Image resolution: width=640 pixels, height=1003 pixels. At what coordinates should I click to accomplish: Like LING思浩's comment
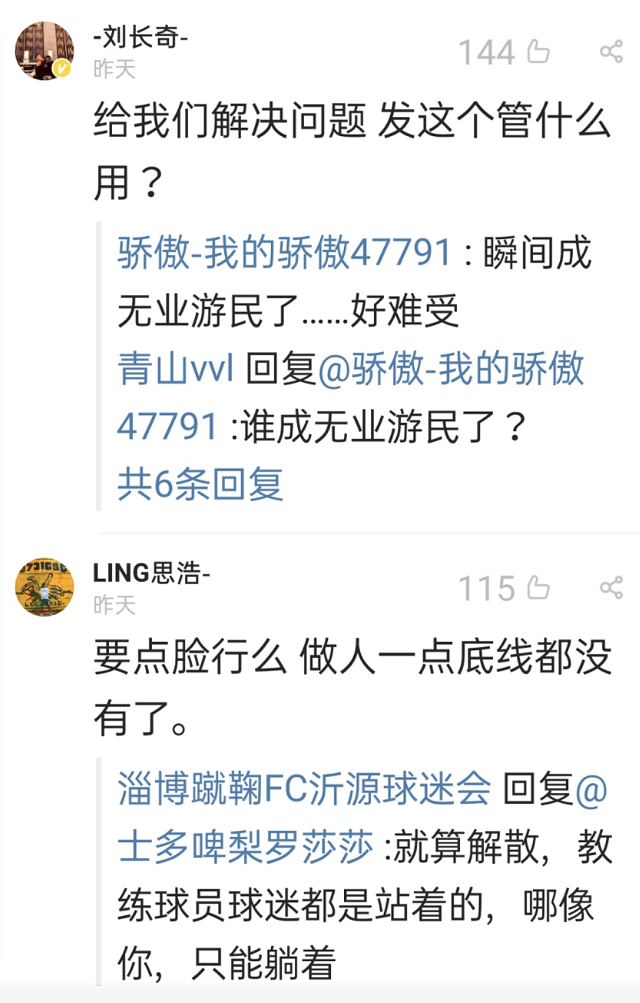(x=538, y=588)
